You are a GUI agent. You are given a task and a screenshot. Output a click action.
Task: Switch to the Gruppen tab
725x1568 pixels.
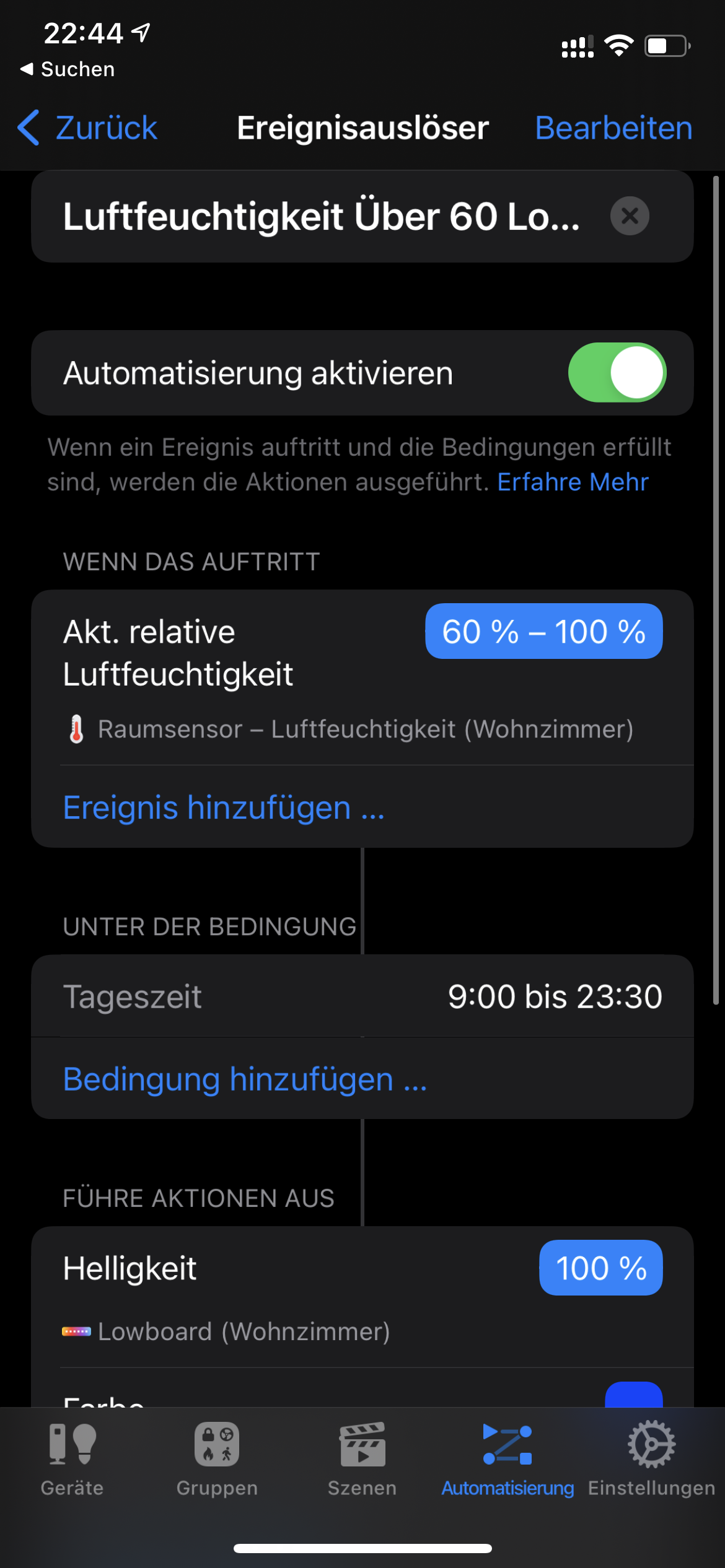[217, 1458]
